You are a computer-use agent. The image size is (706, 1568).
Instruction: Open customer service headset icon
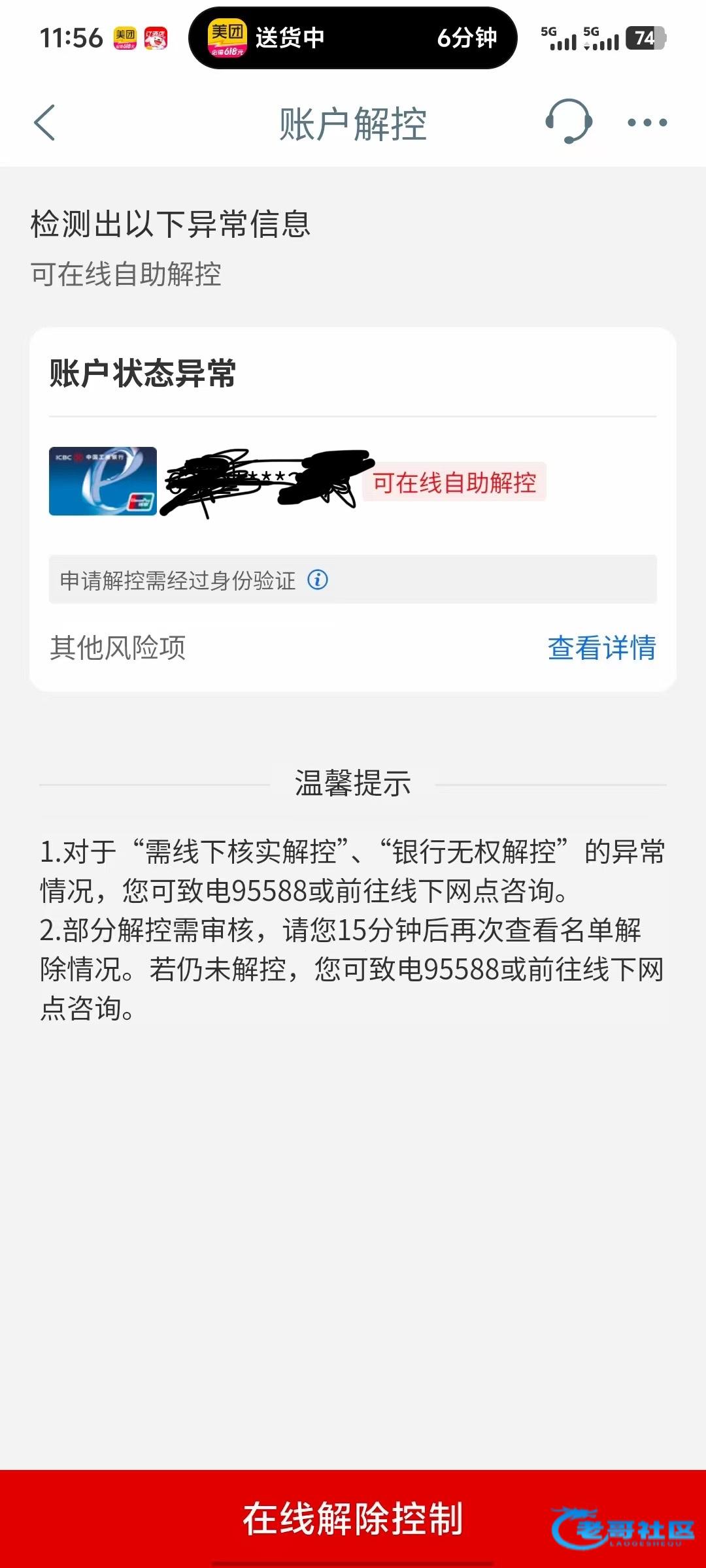click(569, 122)
